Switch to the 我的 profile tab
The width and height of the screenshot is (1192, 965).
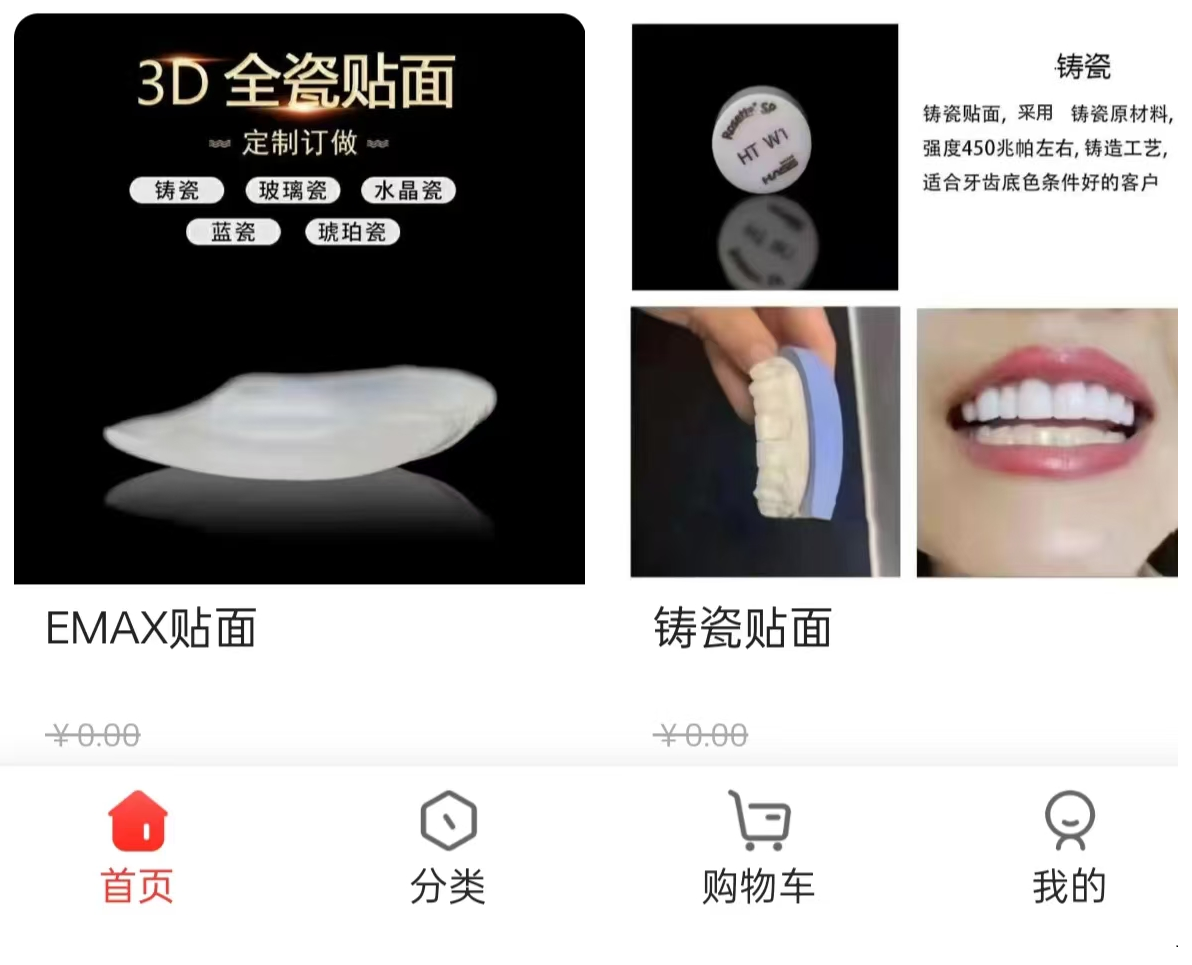(1069, 845)
